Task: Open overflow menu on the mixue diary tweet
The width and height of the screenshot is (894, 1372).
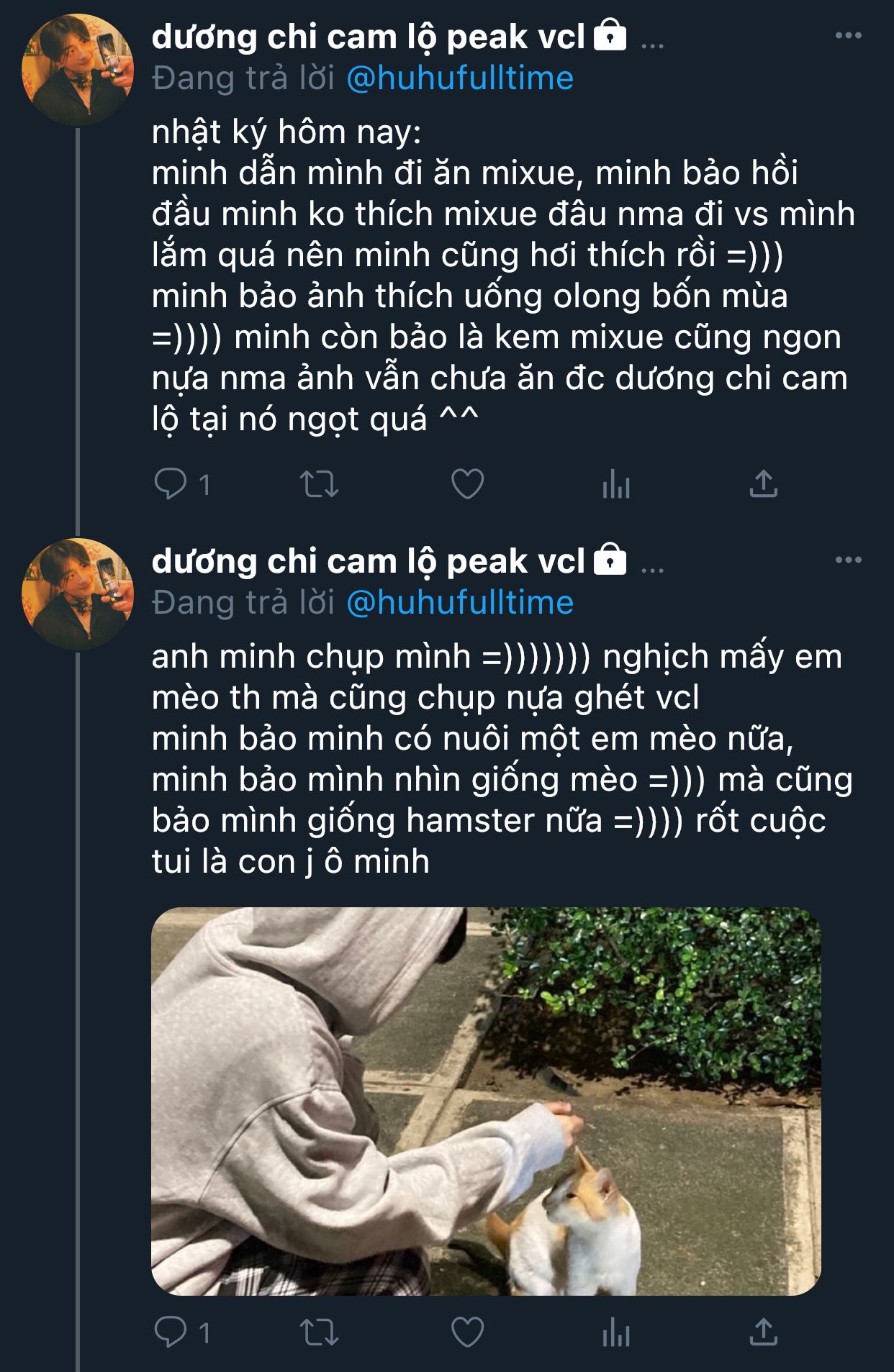Action: [848, 35]
